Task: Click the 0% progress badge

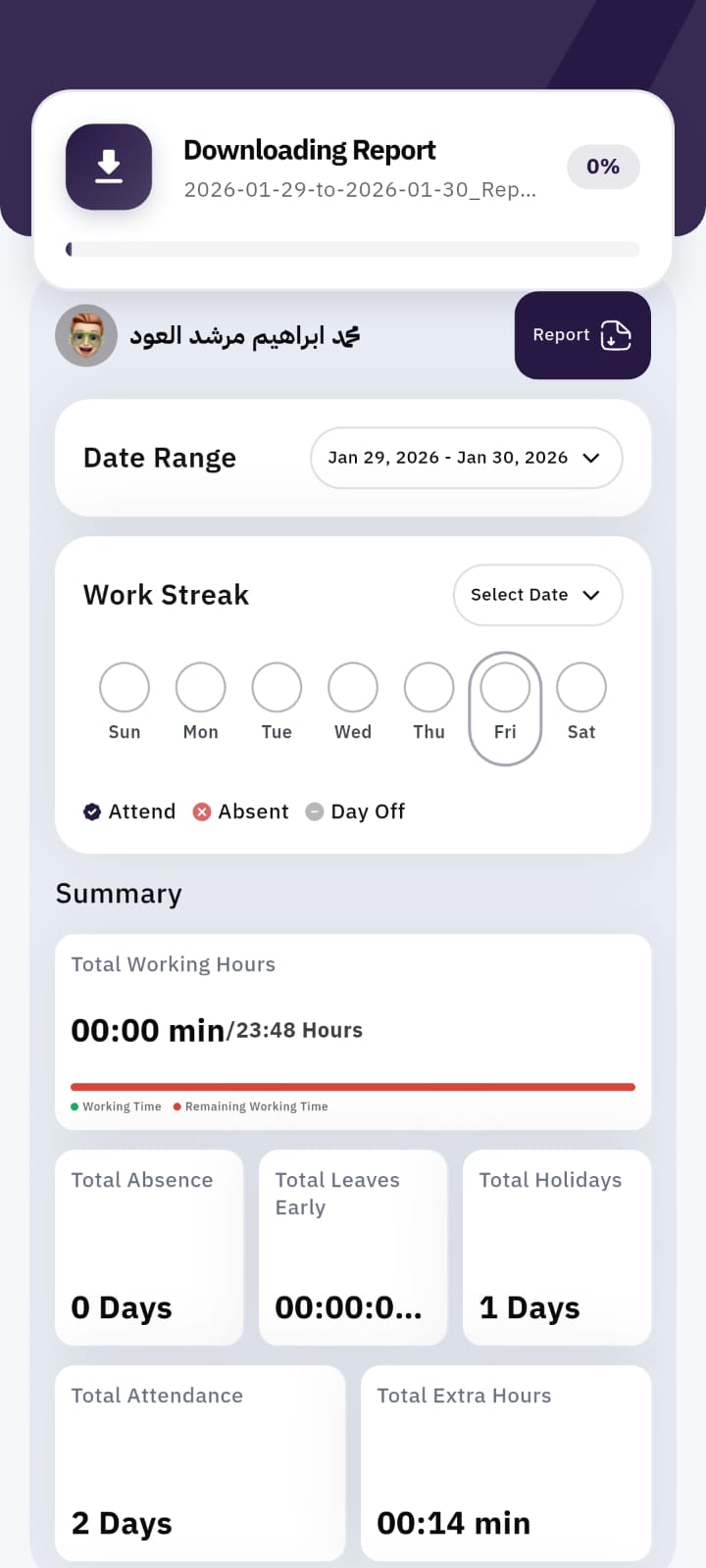Action: coord(603,167)
